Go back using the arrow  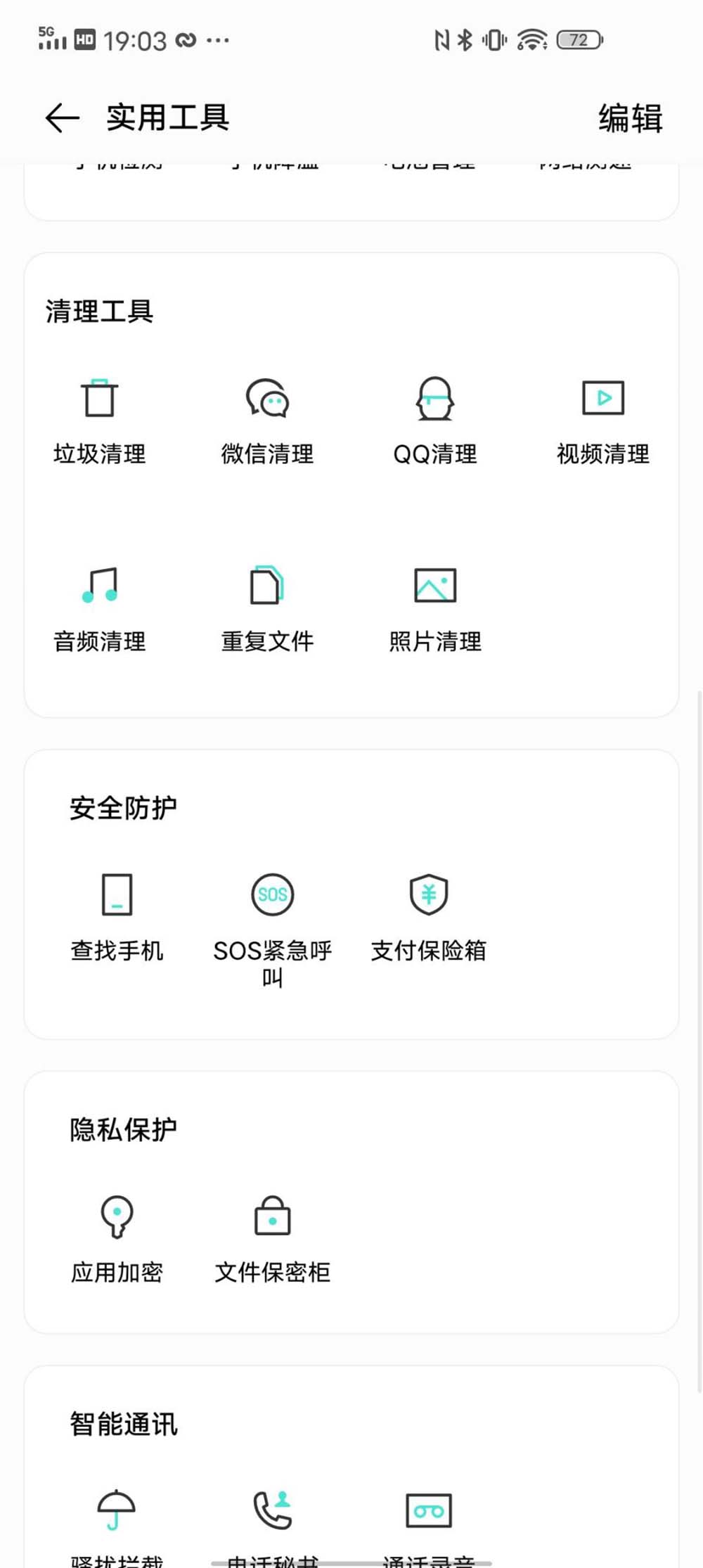60,117
